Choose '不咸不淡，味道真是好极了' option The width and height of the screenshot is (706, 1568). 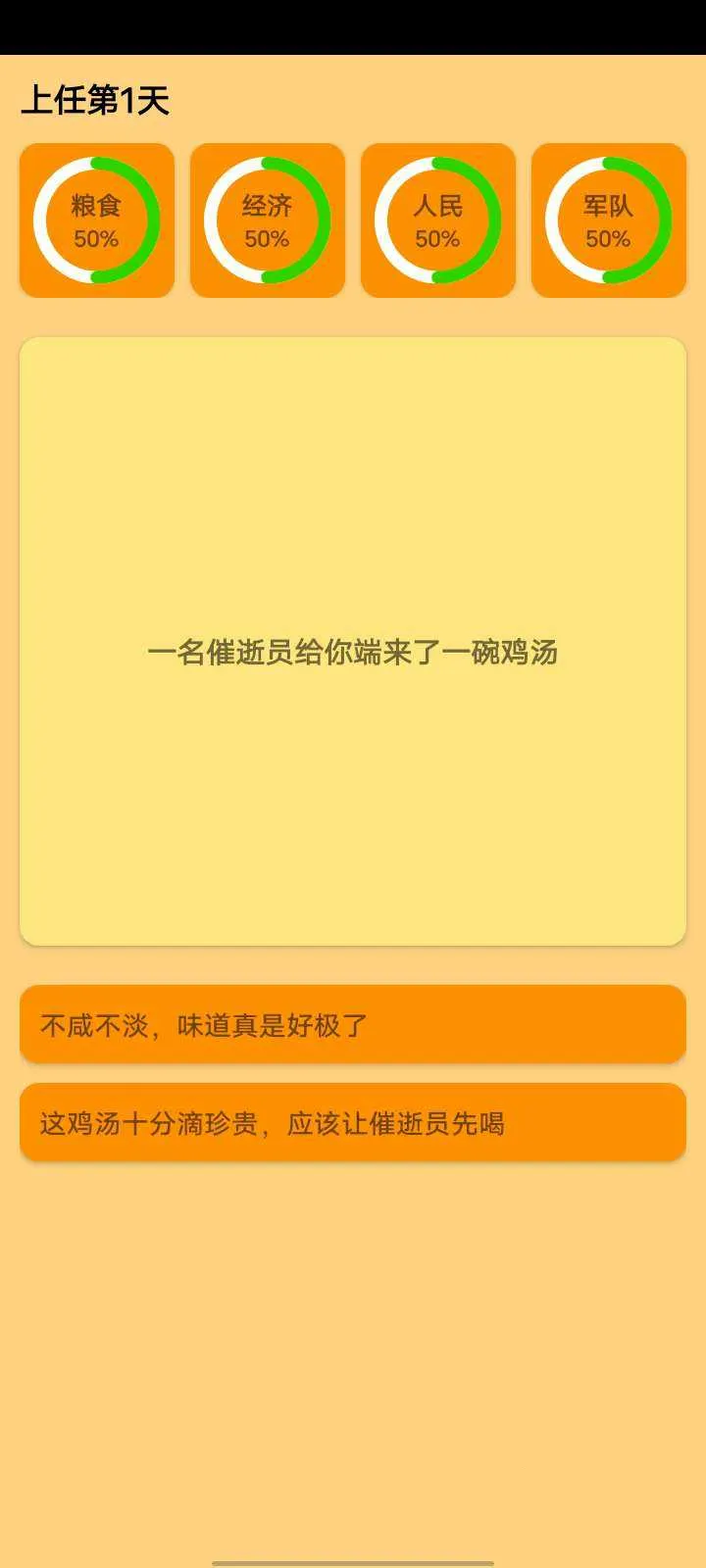coord(352,1025)
